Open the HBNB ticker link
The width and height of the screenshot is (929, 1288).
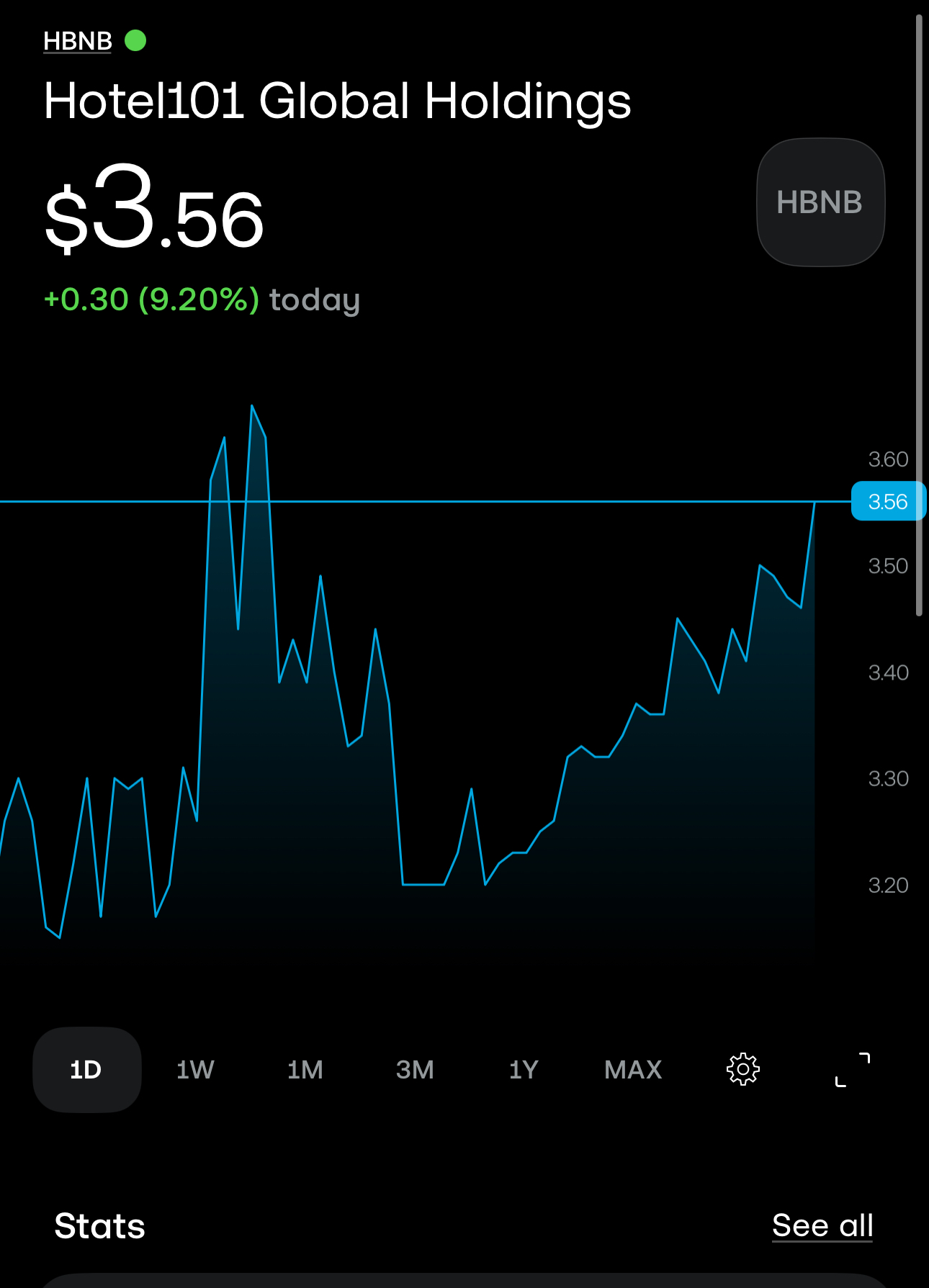click(x=78, y=41)
